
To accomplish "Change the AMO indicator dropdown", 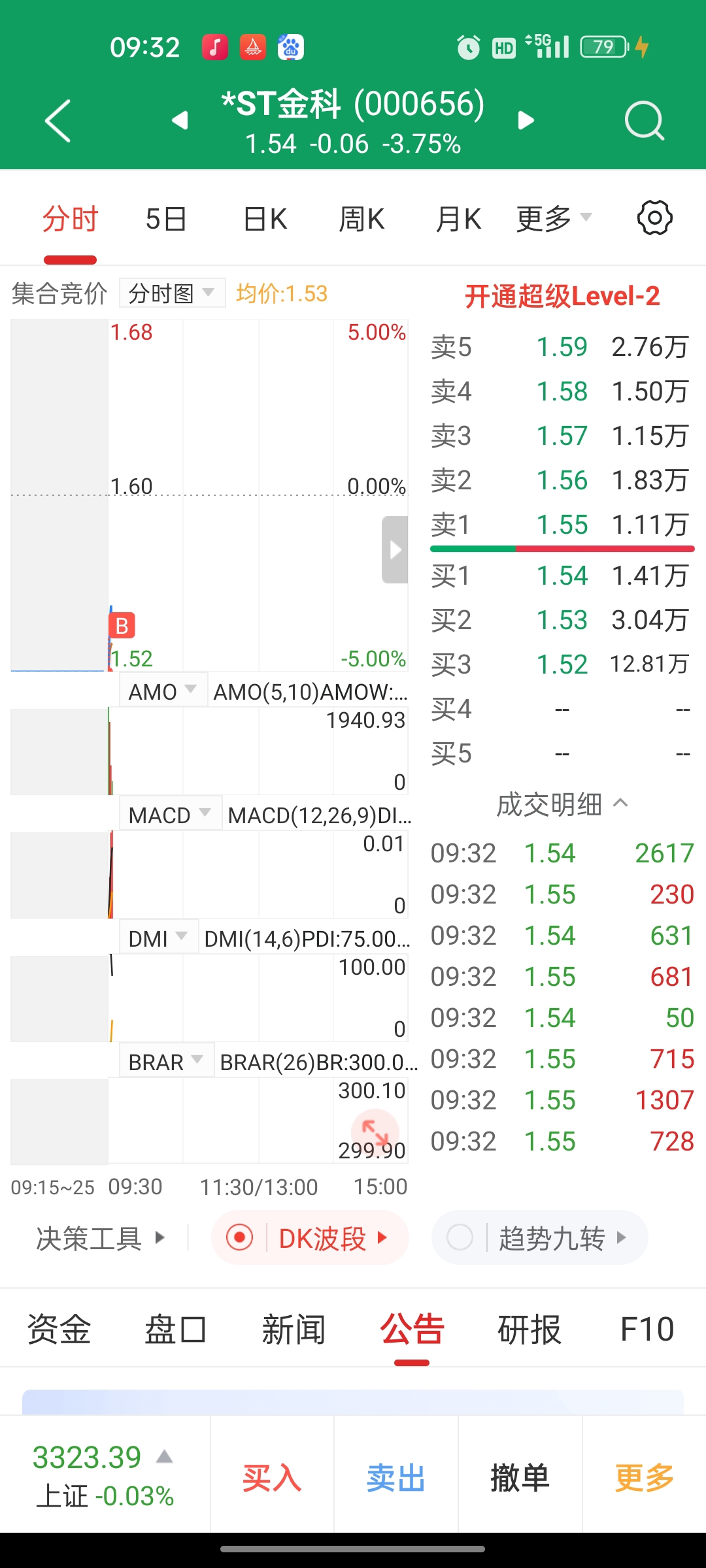I will (x=163, y=691).
